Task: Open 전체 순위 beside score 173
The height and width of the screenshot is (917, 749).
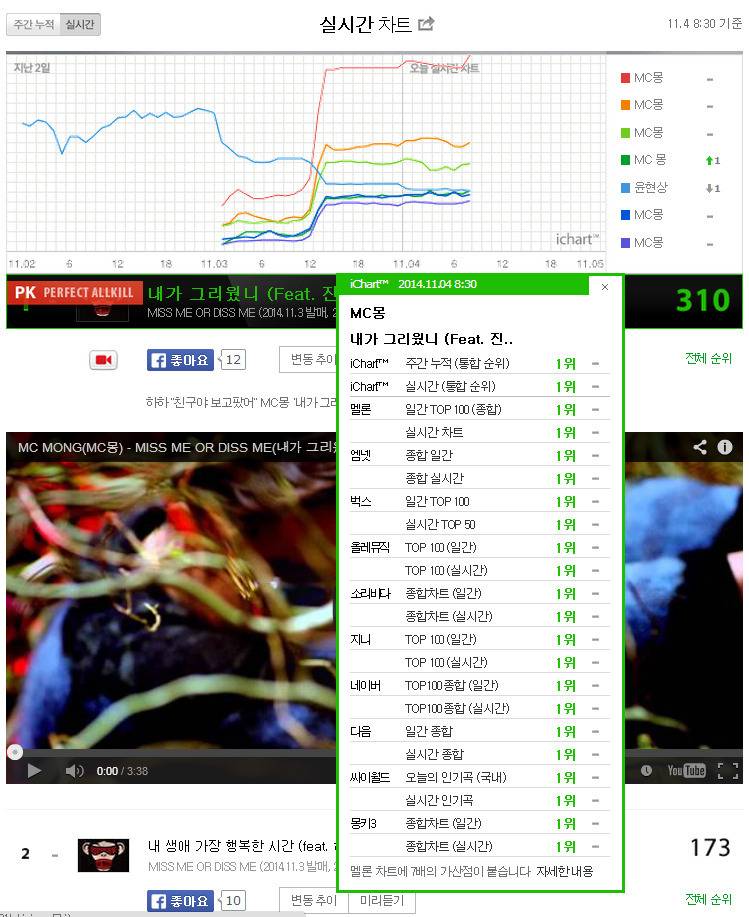Action: coord(708,899)
